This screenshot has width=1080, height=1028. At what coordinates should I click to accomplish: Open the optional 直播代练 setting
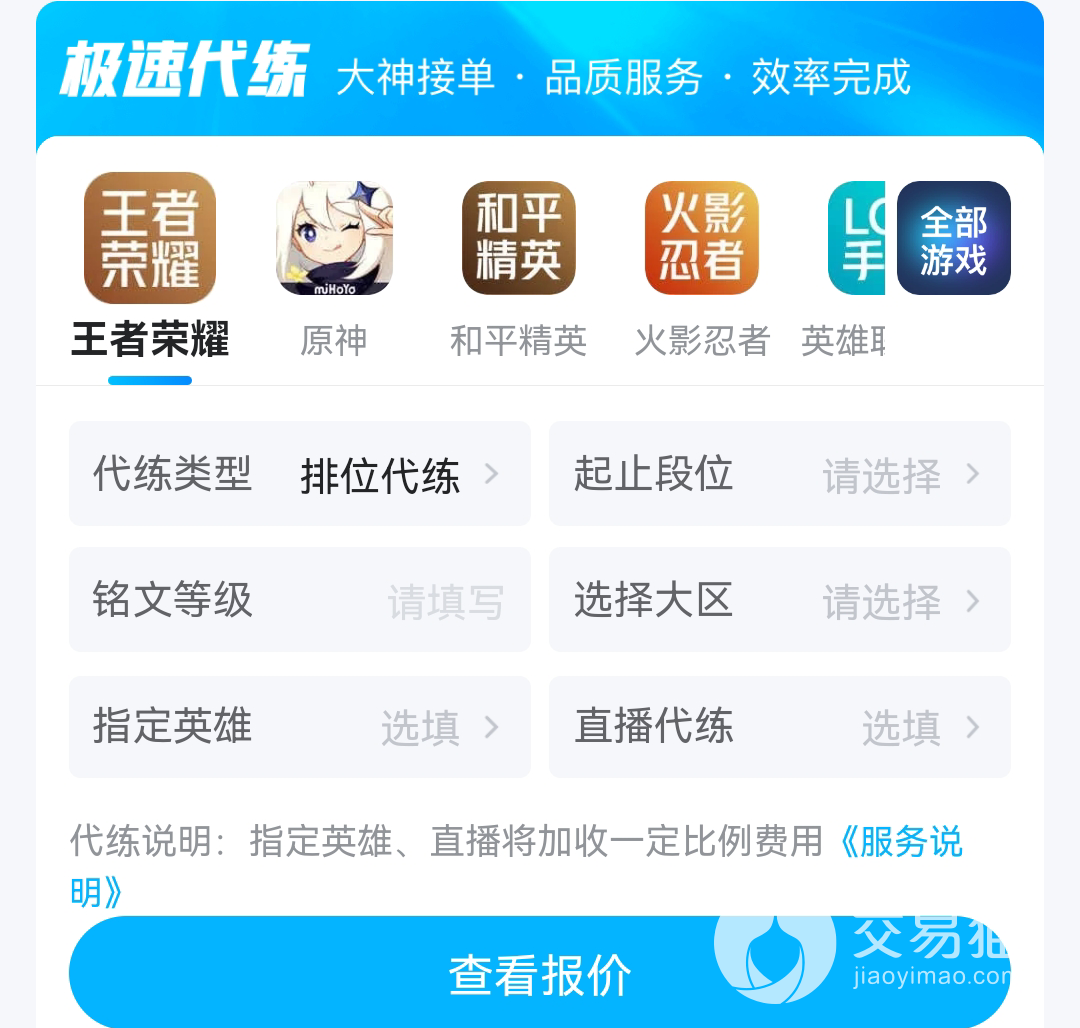tap(779, 727)
